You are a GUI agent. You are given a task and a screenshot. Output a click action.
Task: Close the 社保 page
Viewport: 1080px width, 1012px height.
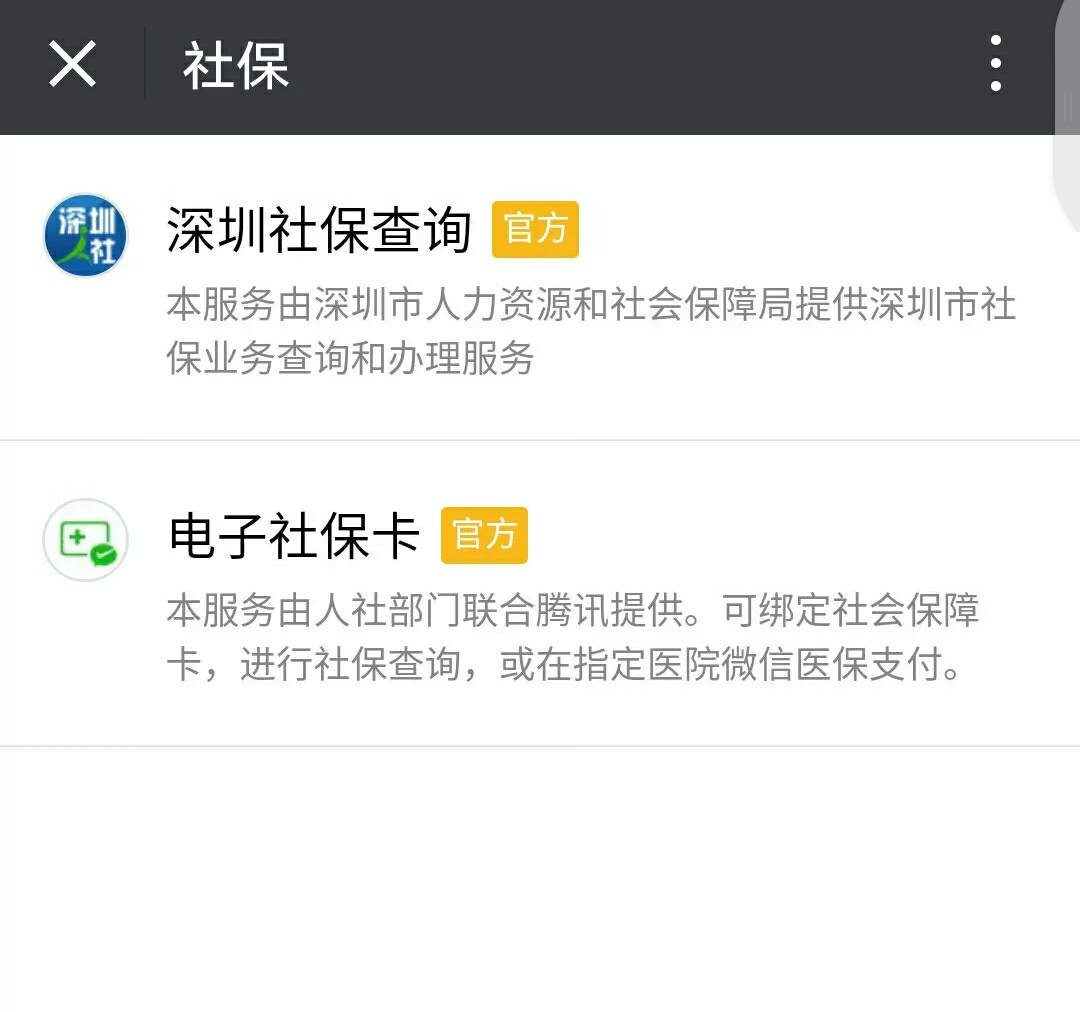(73, 65)
